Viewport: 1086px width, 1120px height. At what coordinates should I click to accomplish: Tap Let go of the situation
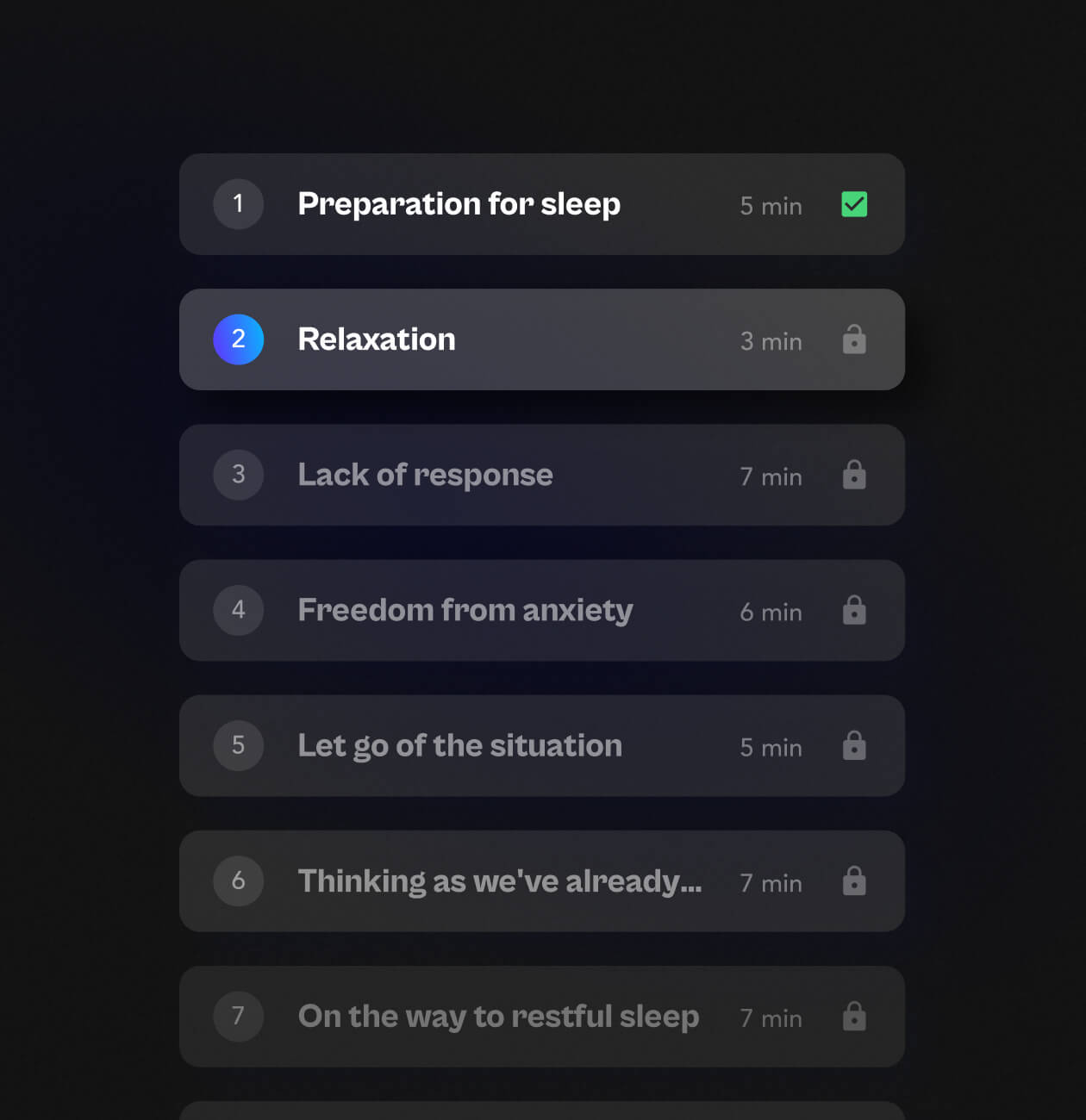[459, 745]
